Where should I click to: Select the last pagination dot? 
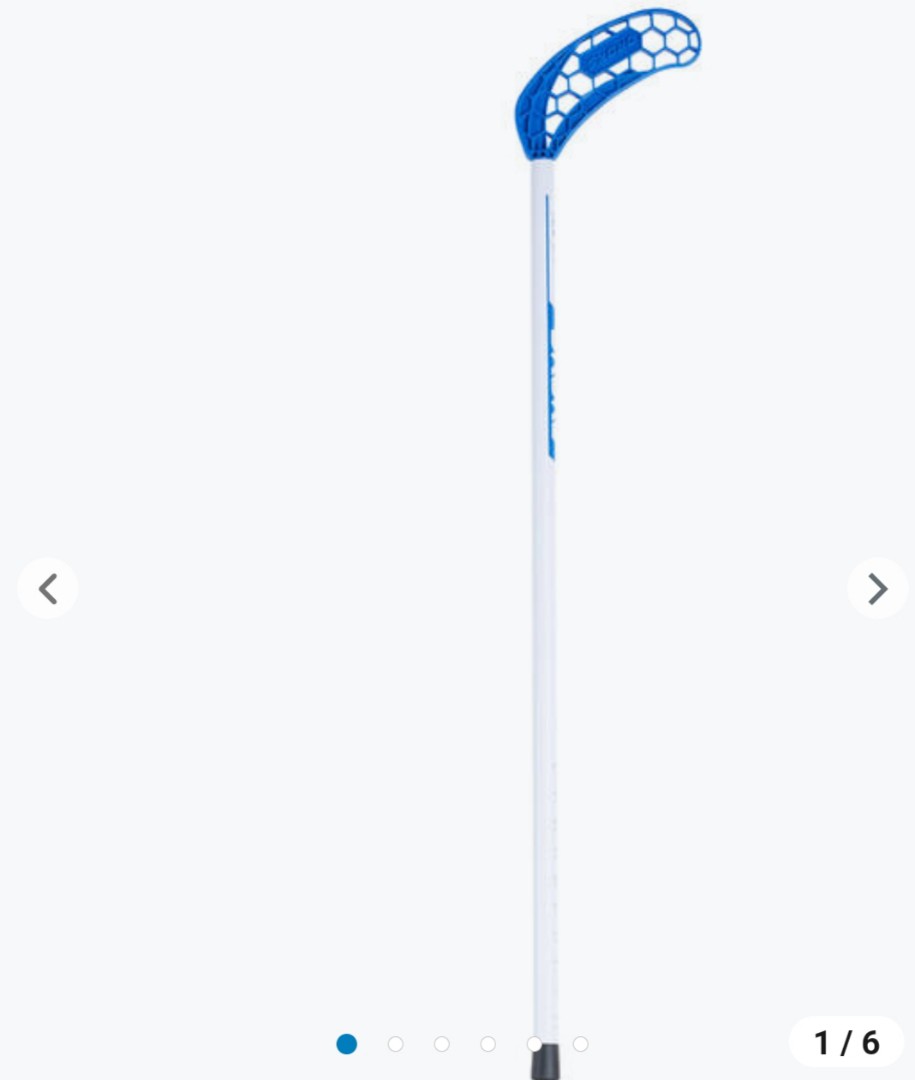coord(582,1044)
